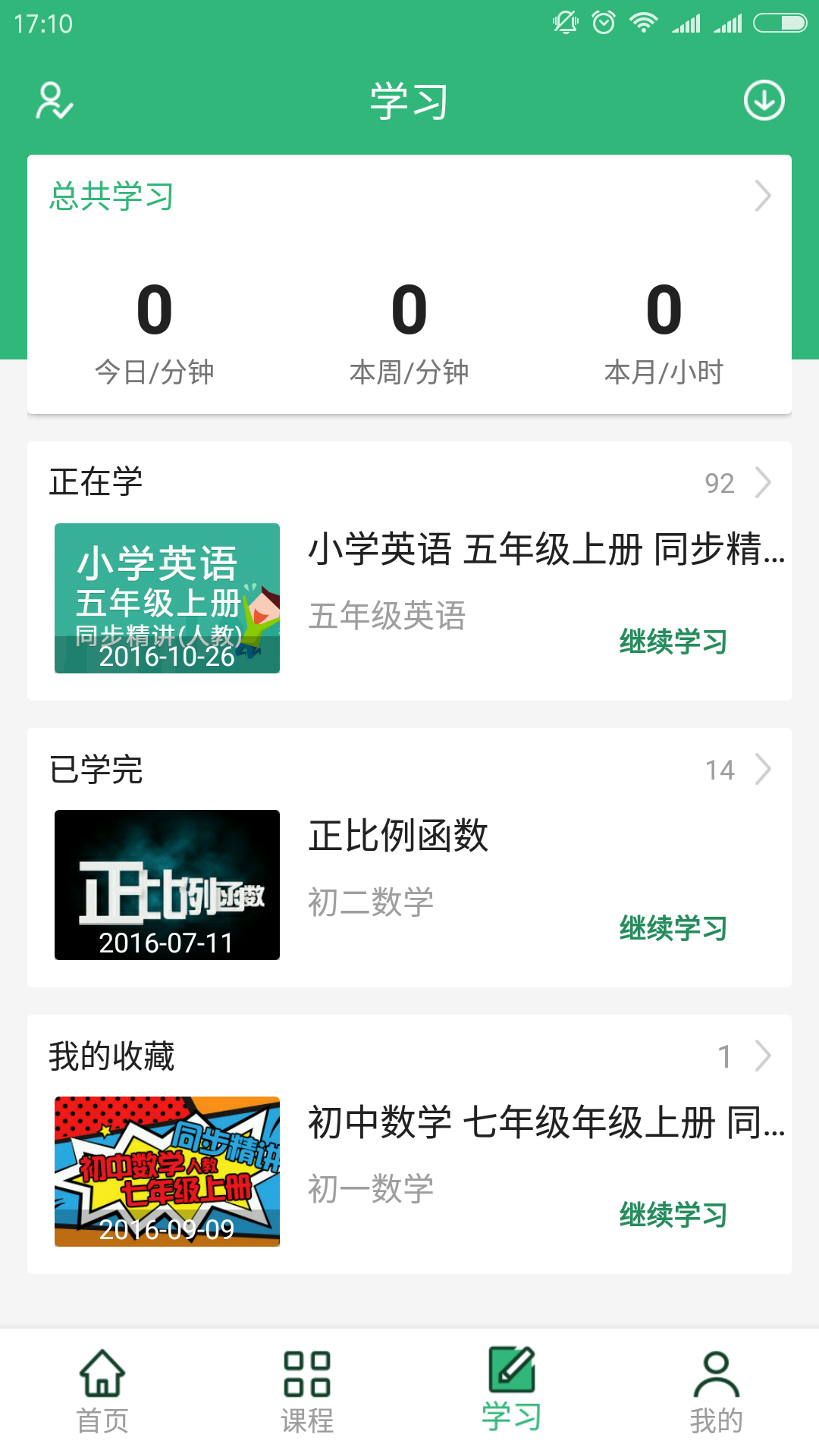
Task: Open the user check-in icon
Action: point(55,101)
